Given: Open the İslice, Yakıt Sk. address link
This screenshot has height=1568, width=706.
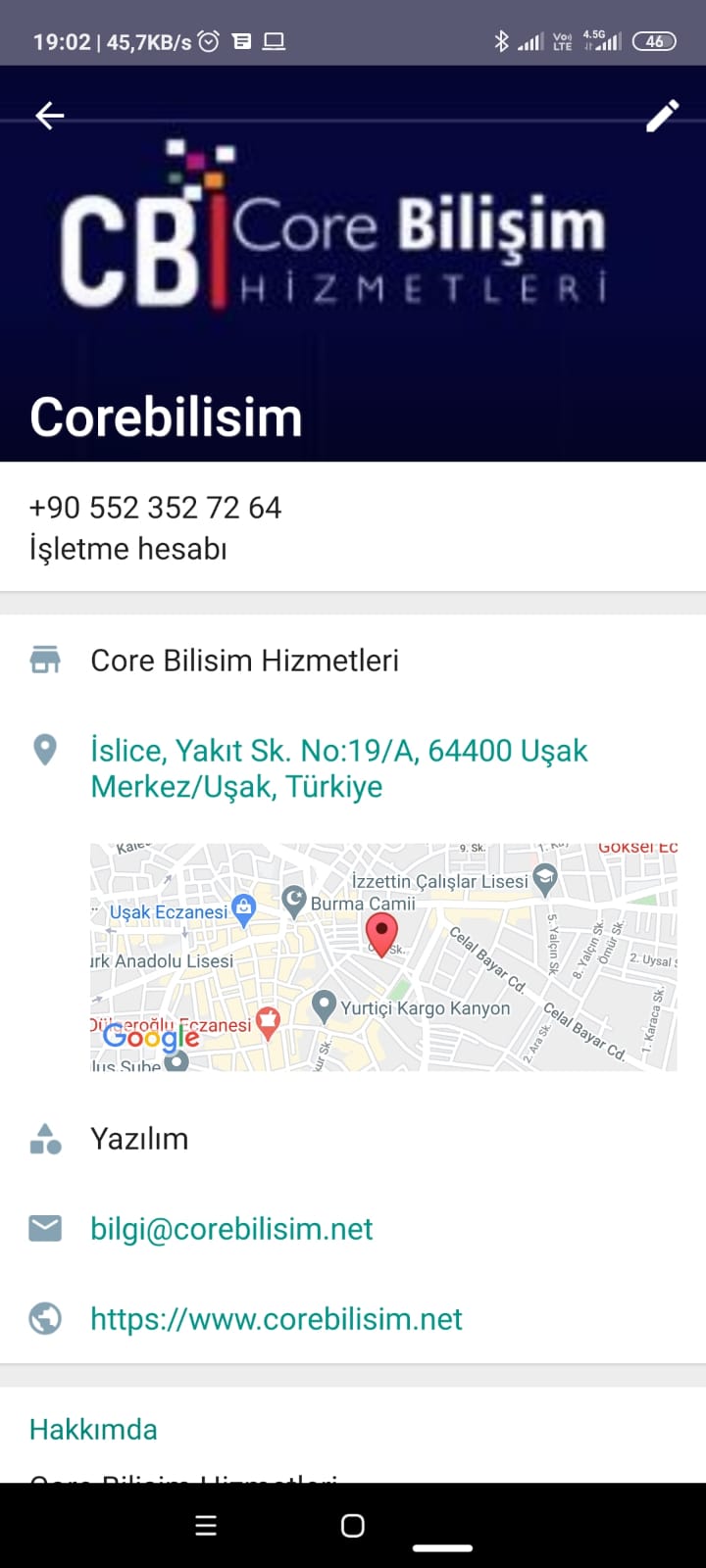Looking at the screenshot, I should [338, 768].
